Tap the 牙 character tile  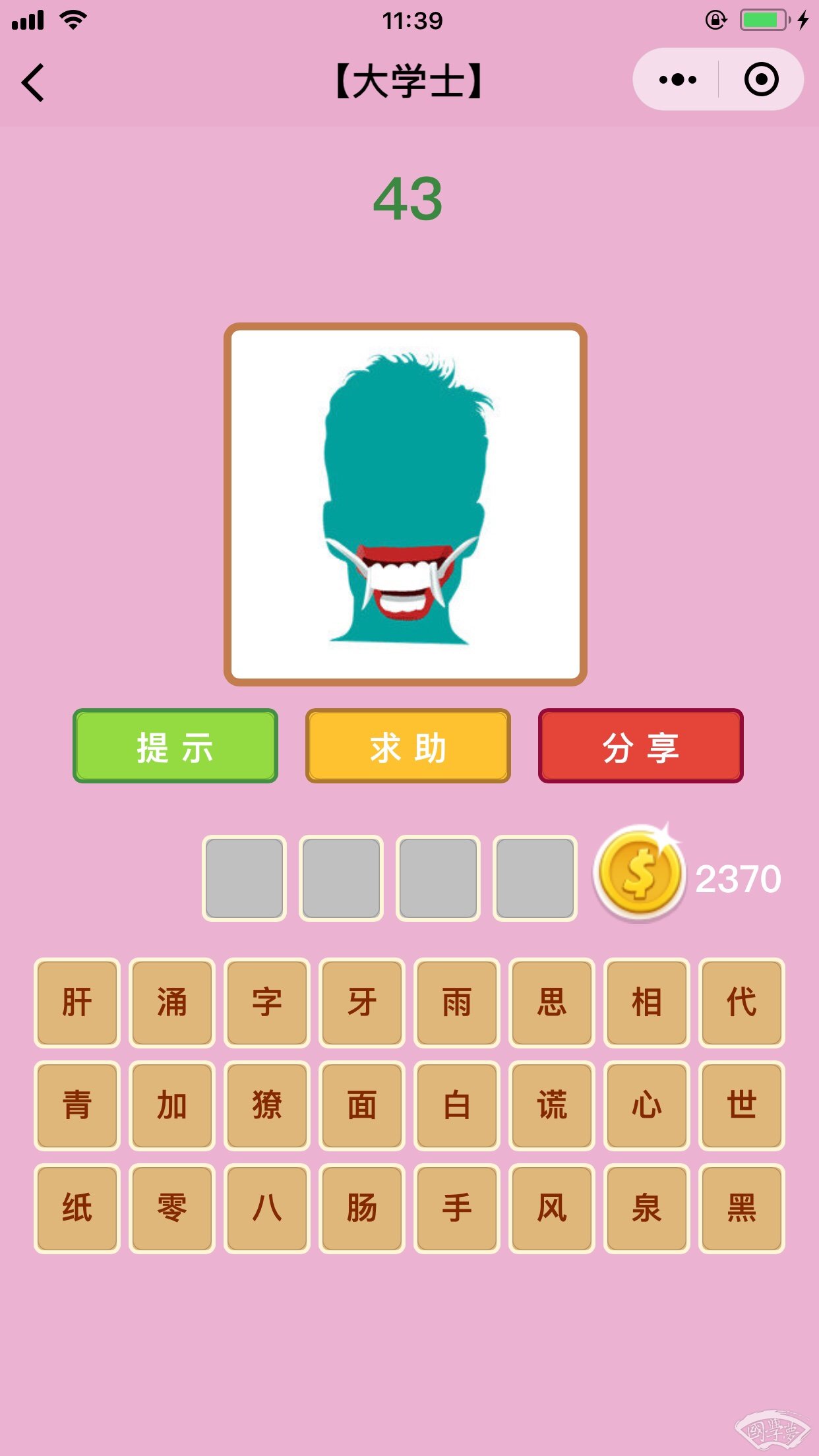(362, 1002)
